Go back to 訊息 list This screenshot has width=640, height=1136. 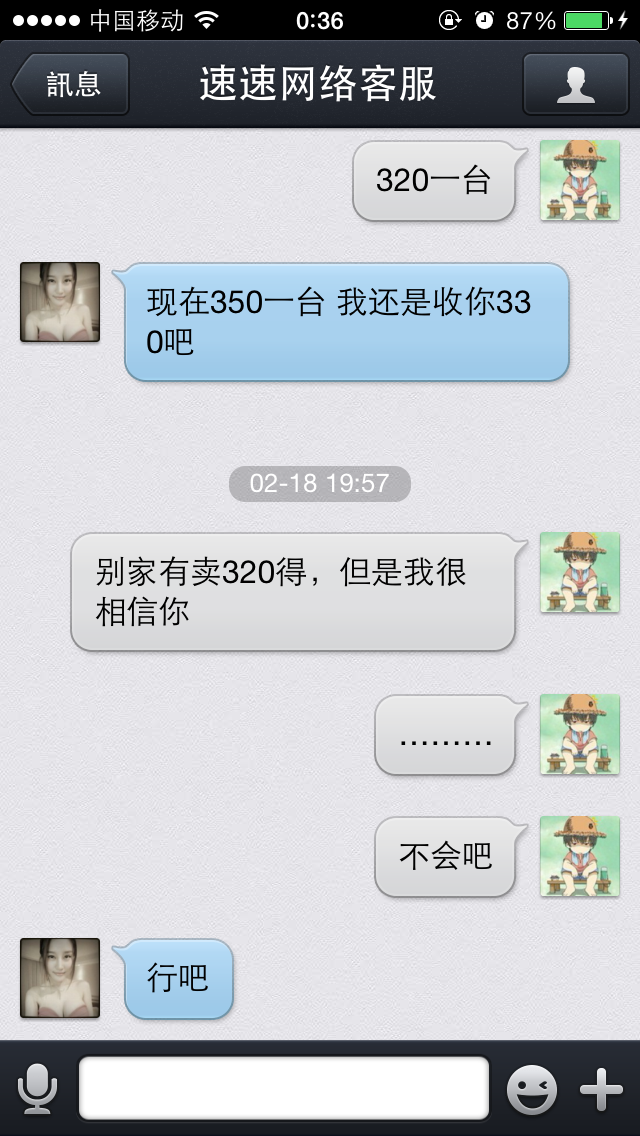[70, 84]
